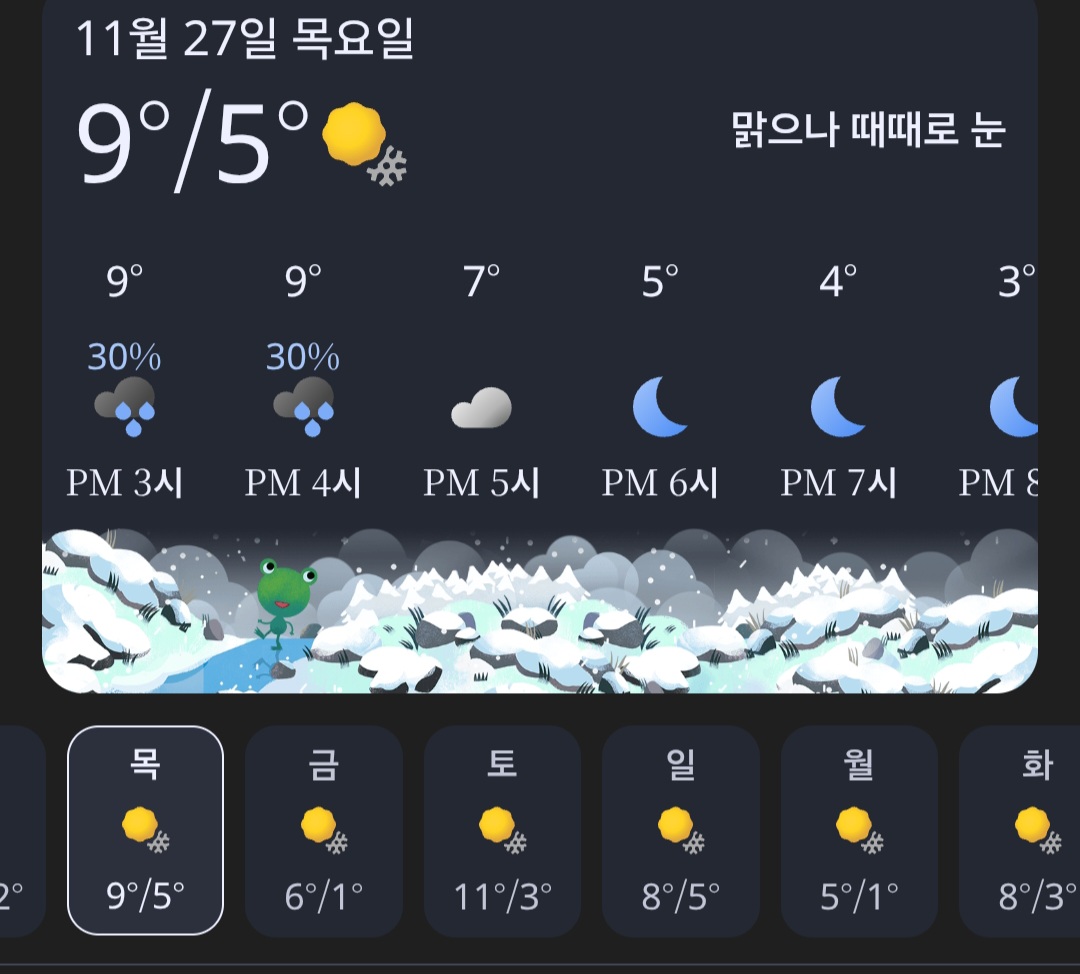Switch to the 금 (Friday) forecast

(x=324, y=830)
